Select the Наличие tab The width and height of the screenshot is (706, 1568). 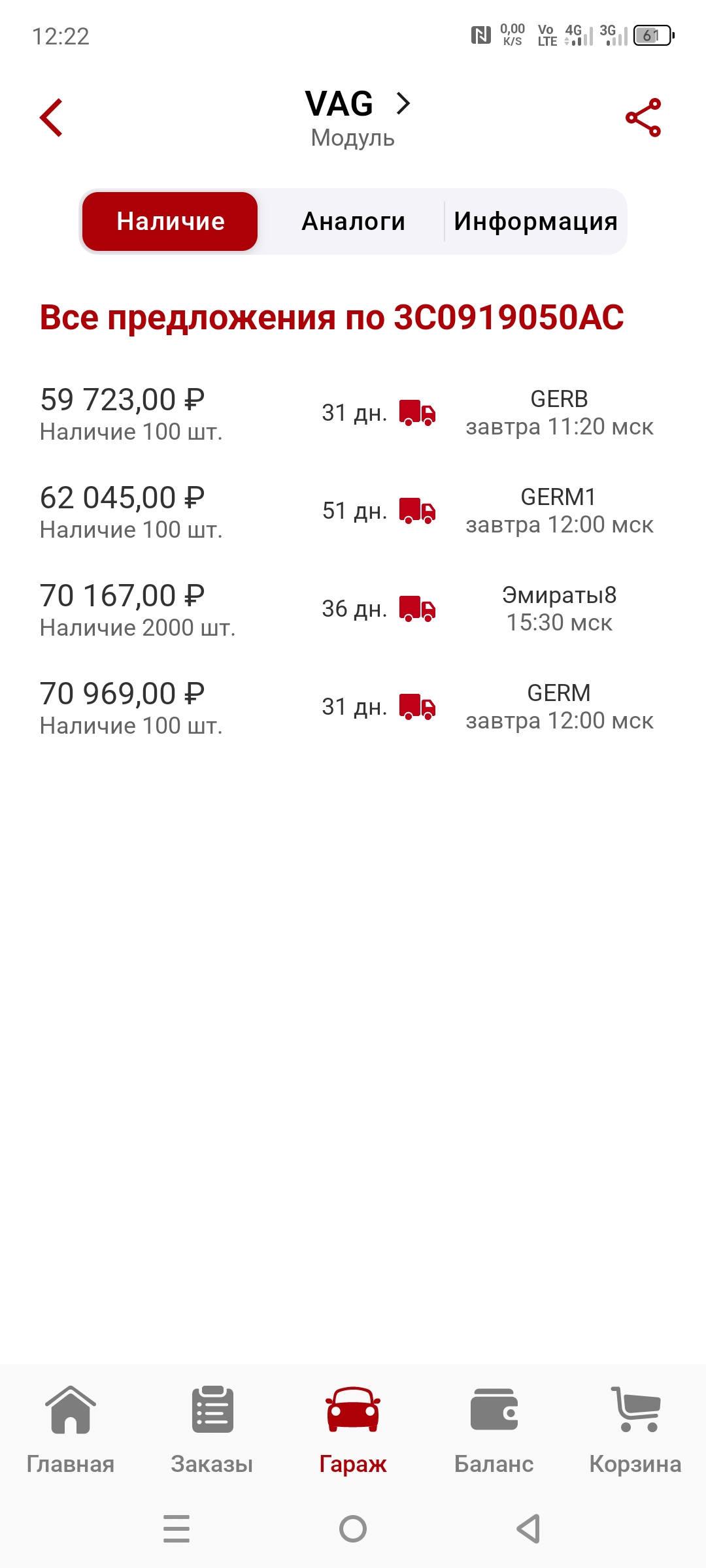(170, 221)
